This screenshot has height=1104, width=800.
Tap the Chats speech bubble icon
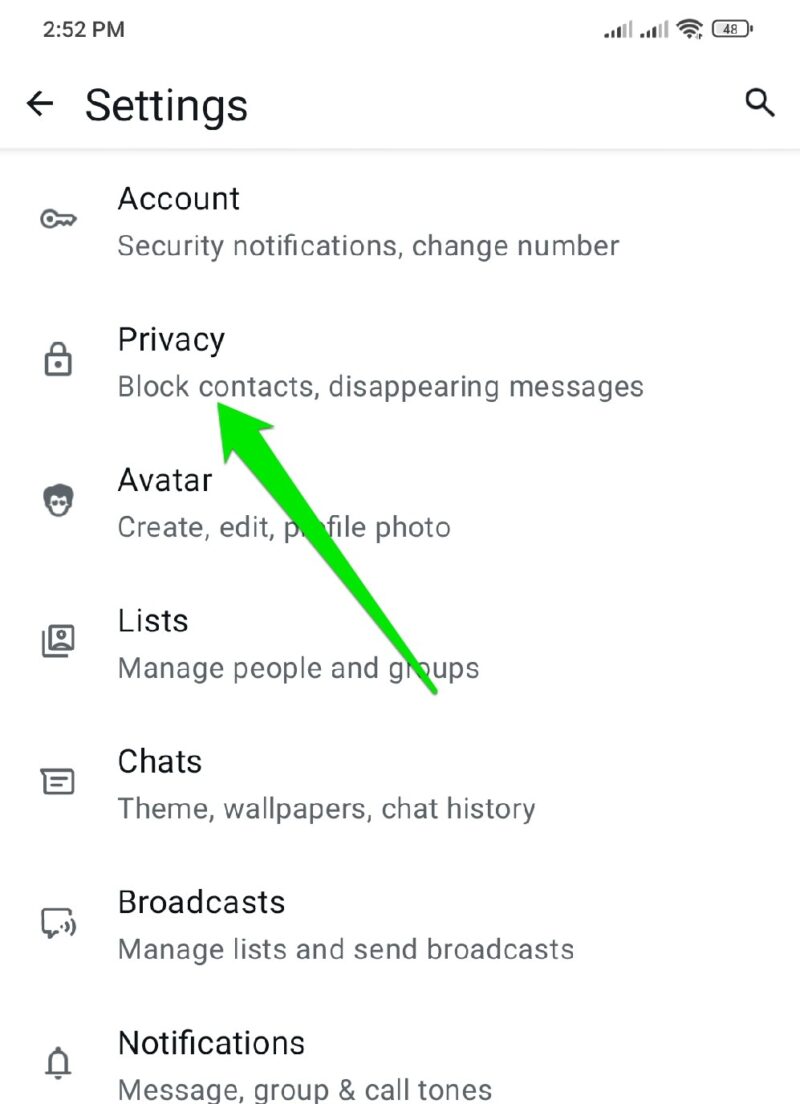[57, 781]
